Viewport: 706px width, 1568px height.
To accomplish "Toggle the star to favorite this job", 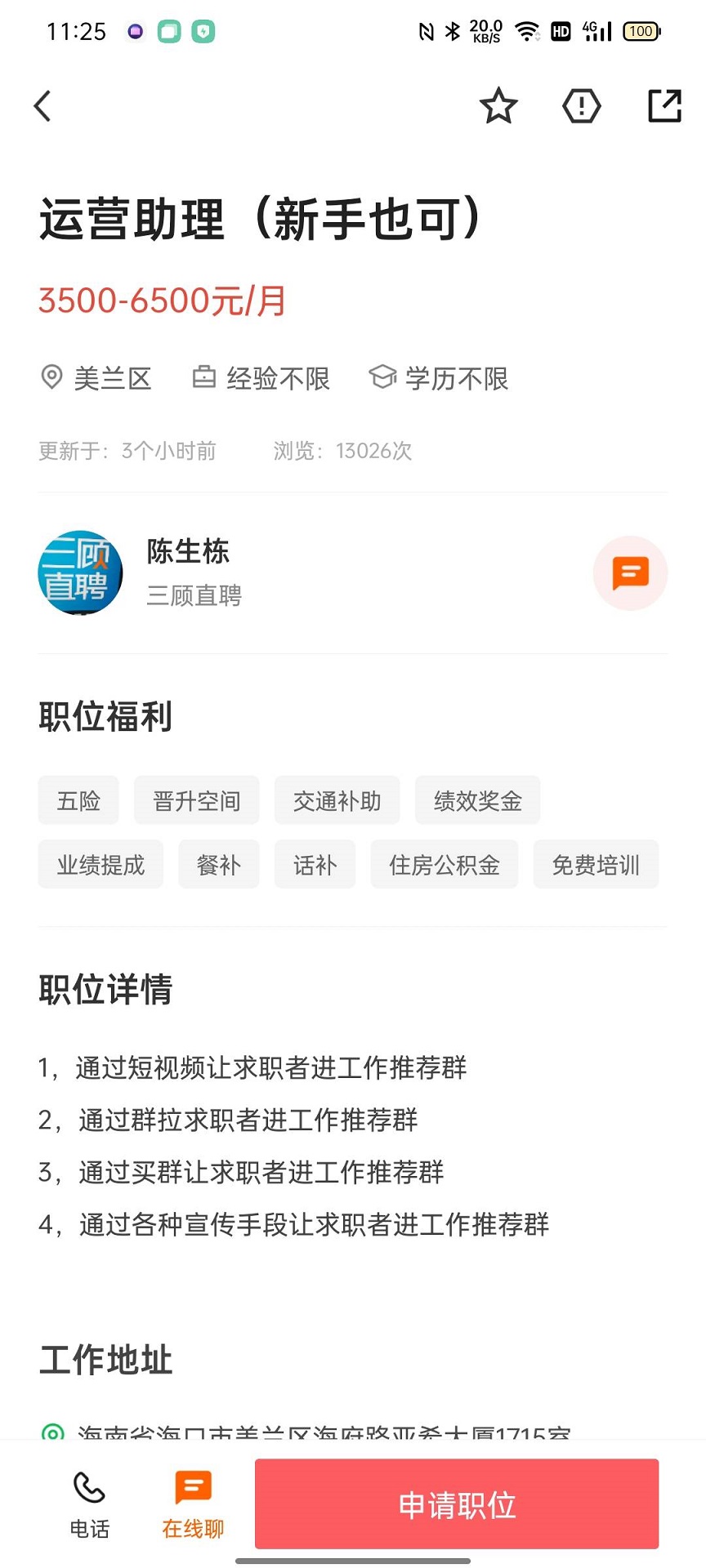I will [x=498, y=105].
